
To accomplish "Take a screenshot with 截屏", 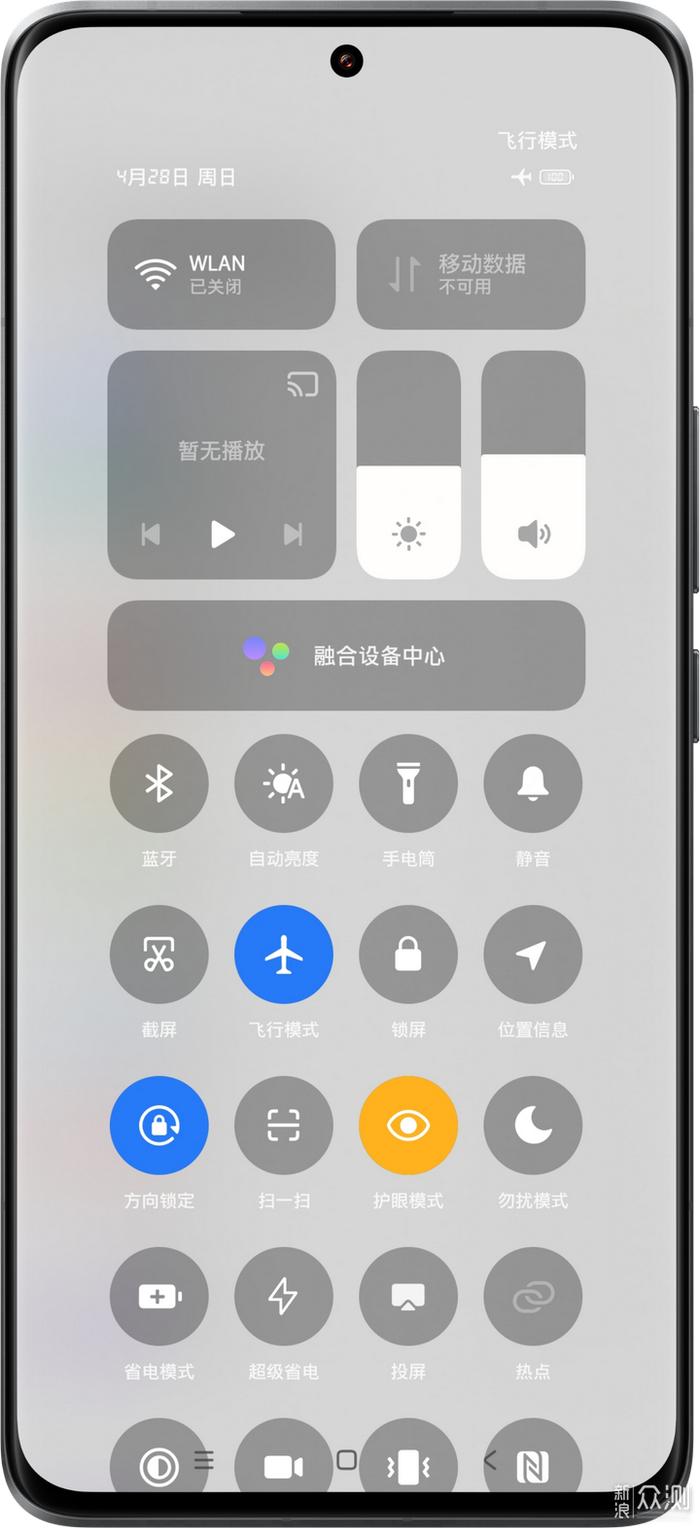I will (159, 955).
